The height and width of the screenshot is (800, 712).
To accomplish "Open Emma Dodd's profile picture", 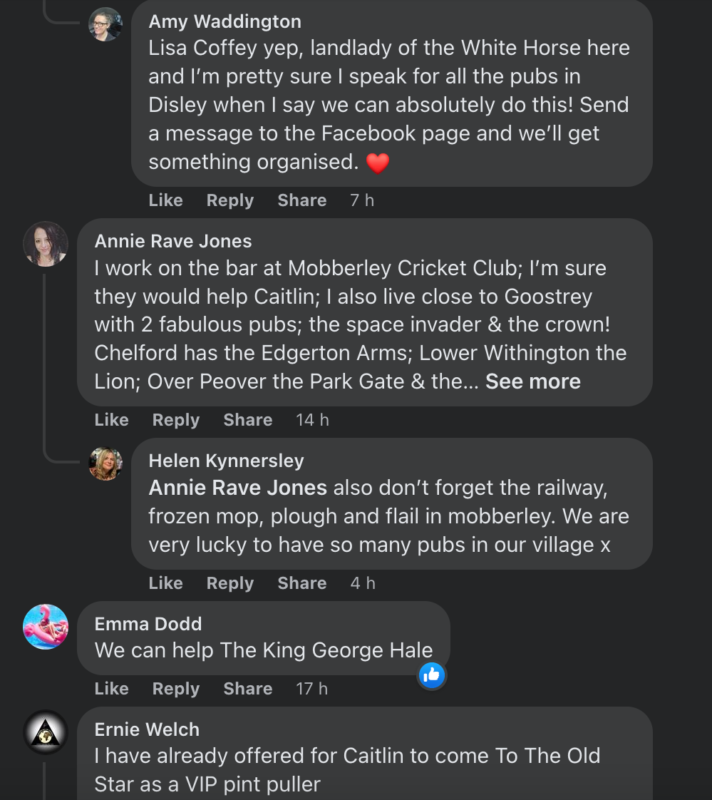I will tap(46, 627).
